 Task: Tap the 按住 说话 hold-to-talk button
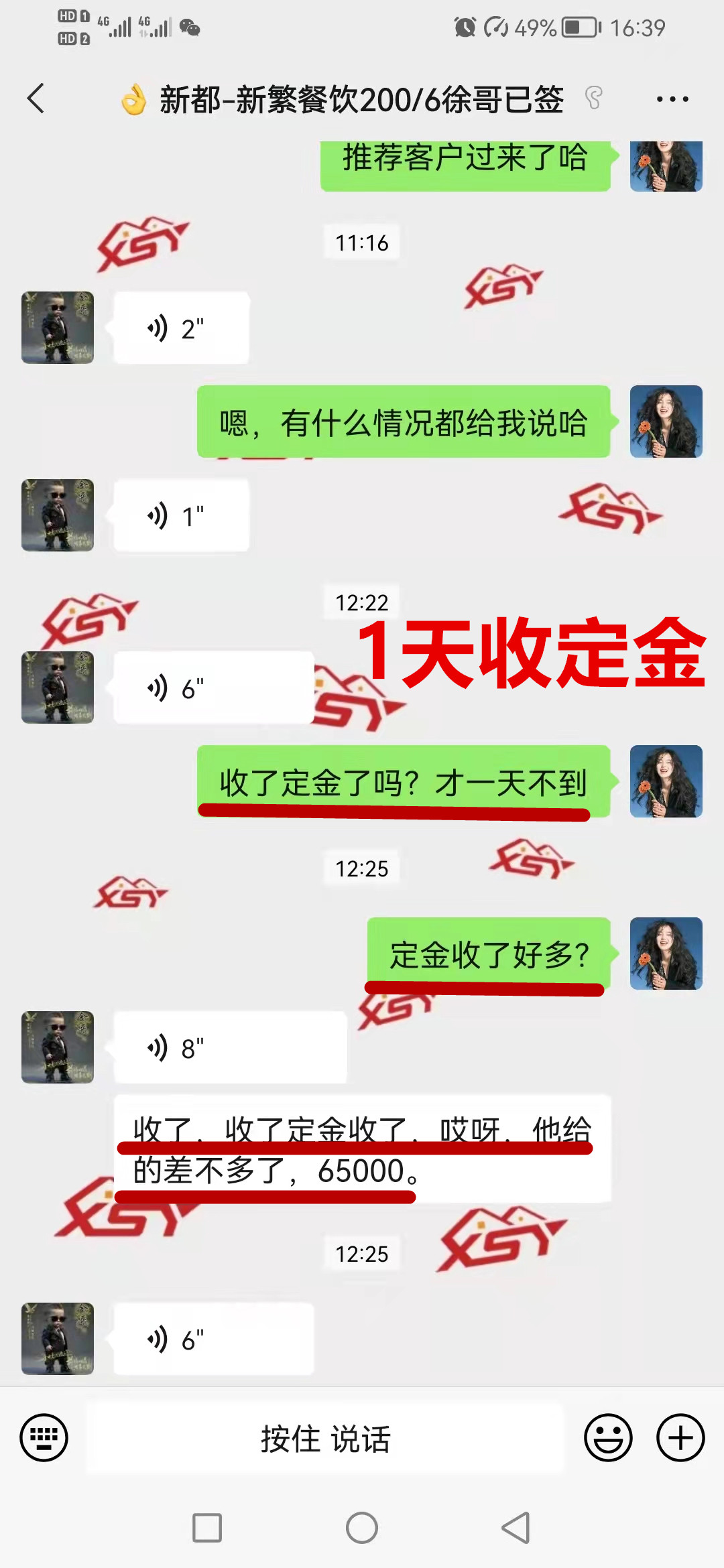tap(326, 1439)
